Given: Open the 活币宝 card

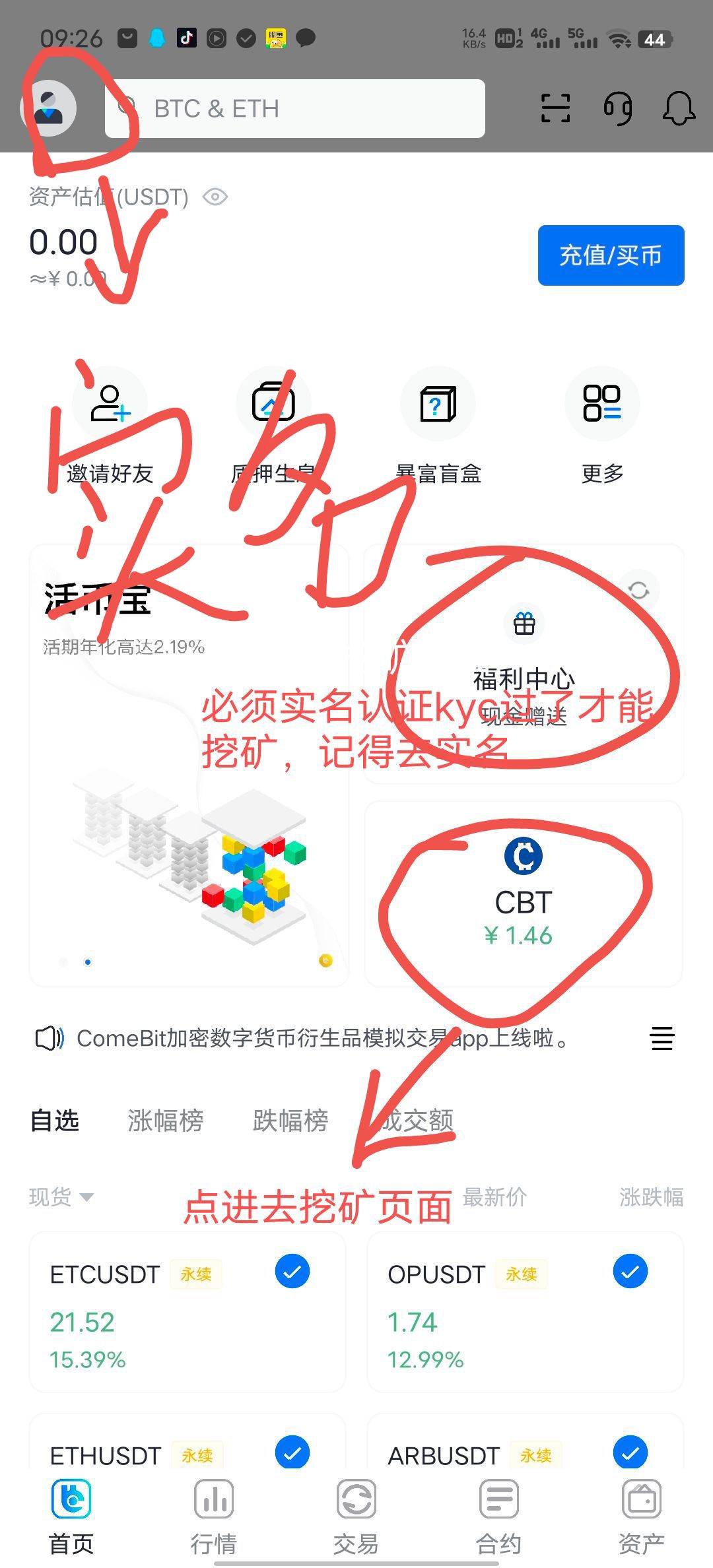Looking at the screenshot, I should coord(189,766).
